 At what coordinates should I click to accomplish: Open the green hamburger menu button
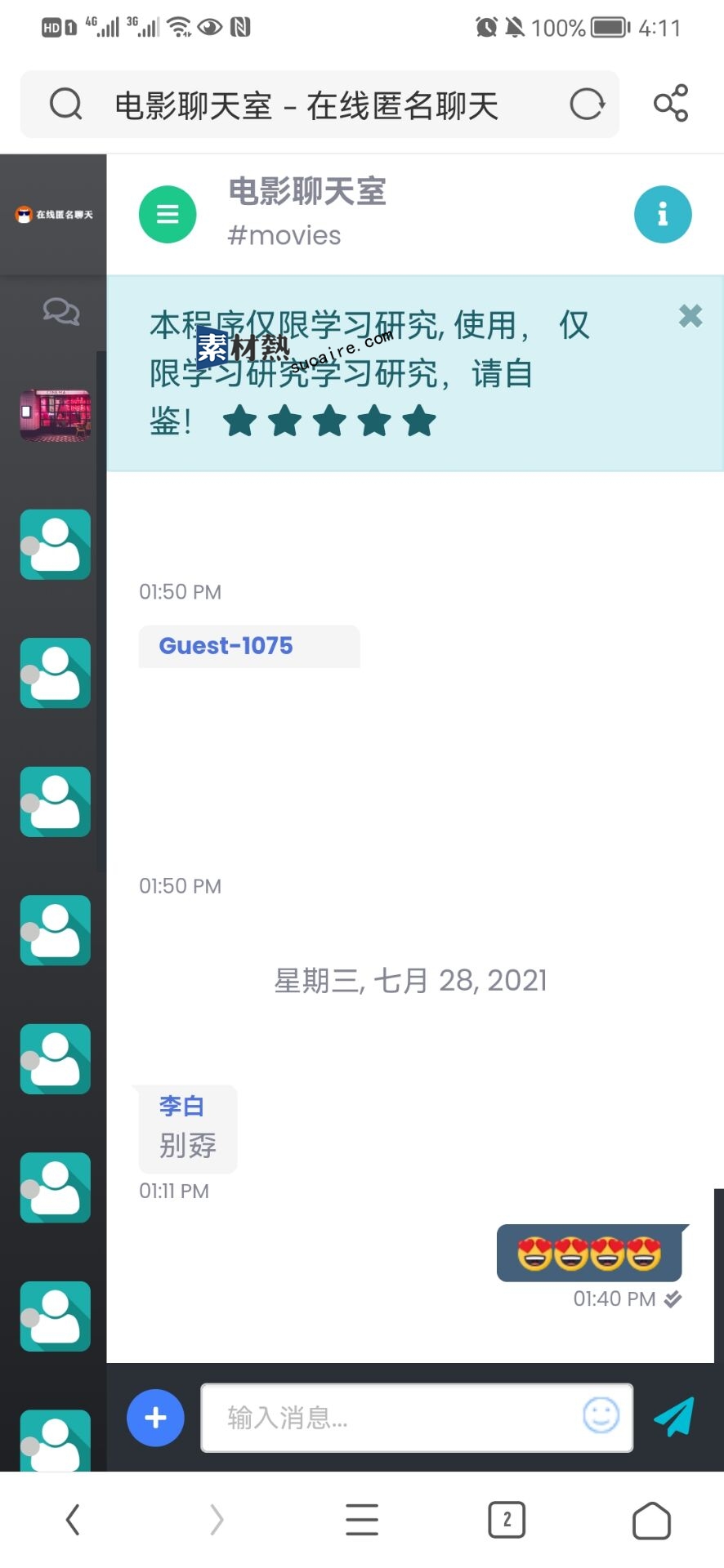(x=168, y=215)
